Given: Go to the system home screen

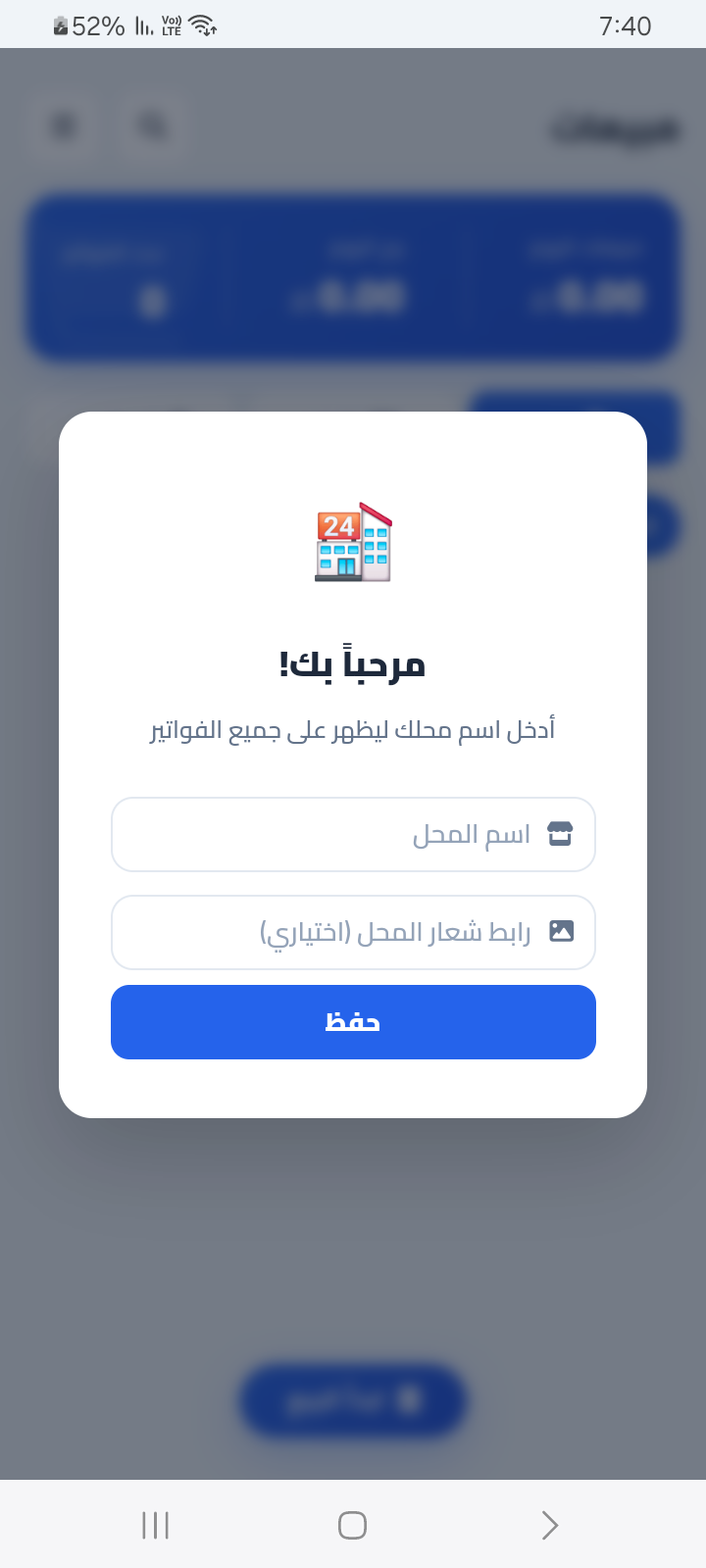Looking at the screenshot, I should [x=352, y=1525].
